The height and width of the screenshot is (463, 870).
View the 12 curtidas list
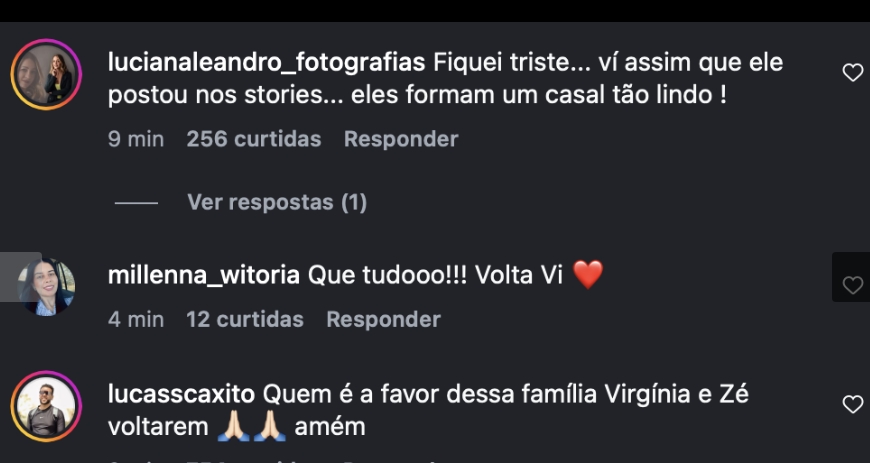click(244, 319)
